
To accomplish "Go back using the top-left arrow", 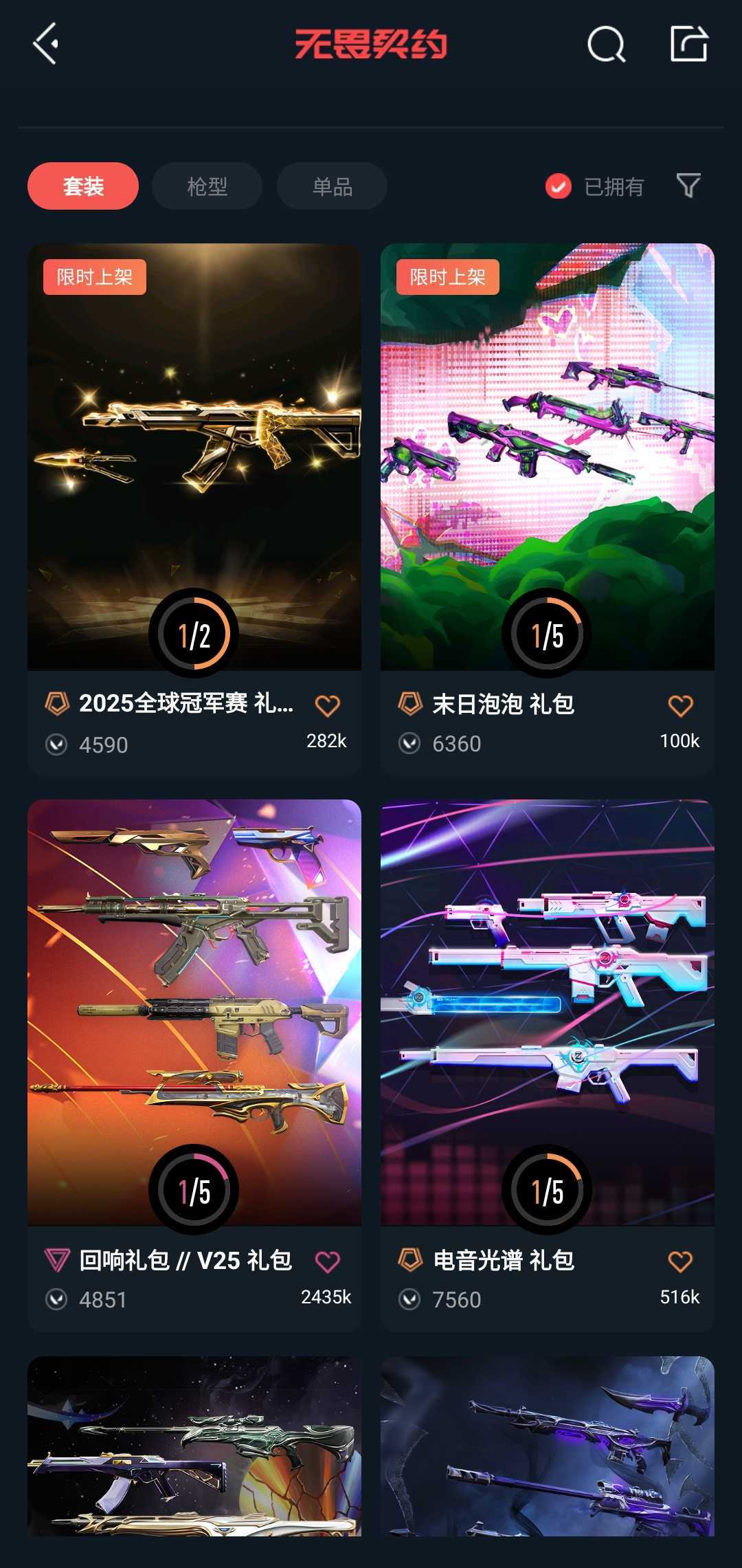I will (x=45, y=44).
